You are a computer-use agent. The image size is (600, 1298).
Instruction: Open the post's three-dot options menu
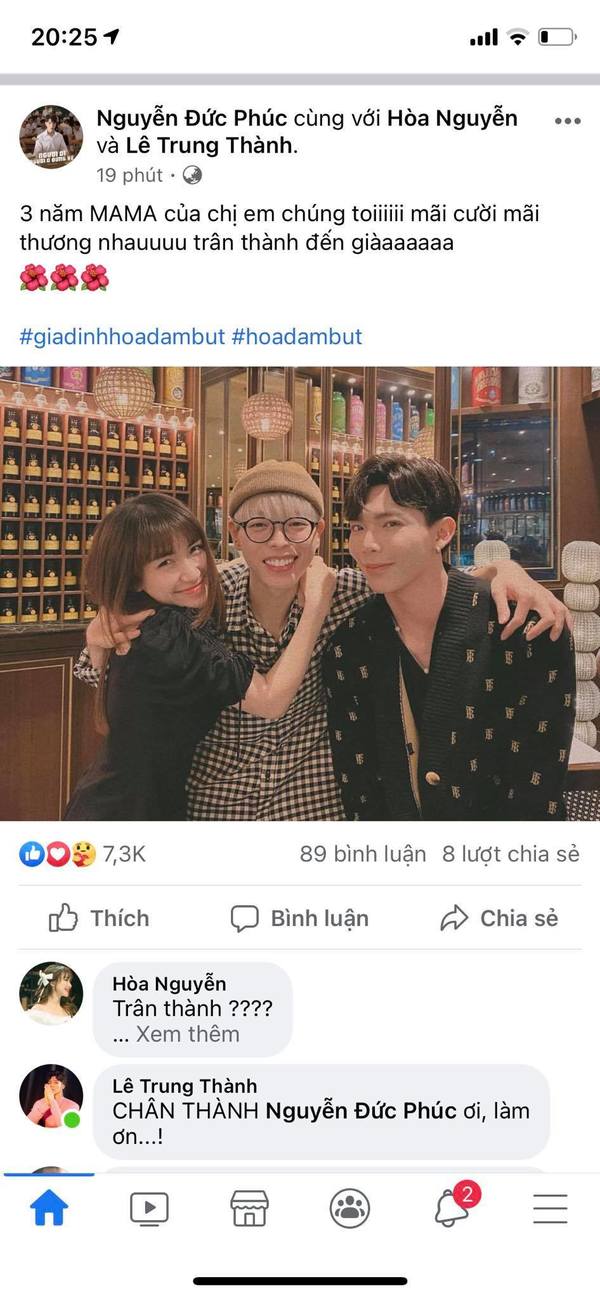pyautogui.click(x=567, y=121)
